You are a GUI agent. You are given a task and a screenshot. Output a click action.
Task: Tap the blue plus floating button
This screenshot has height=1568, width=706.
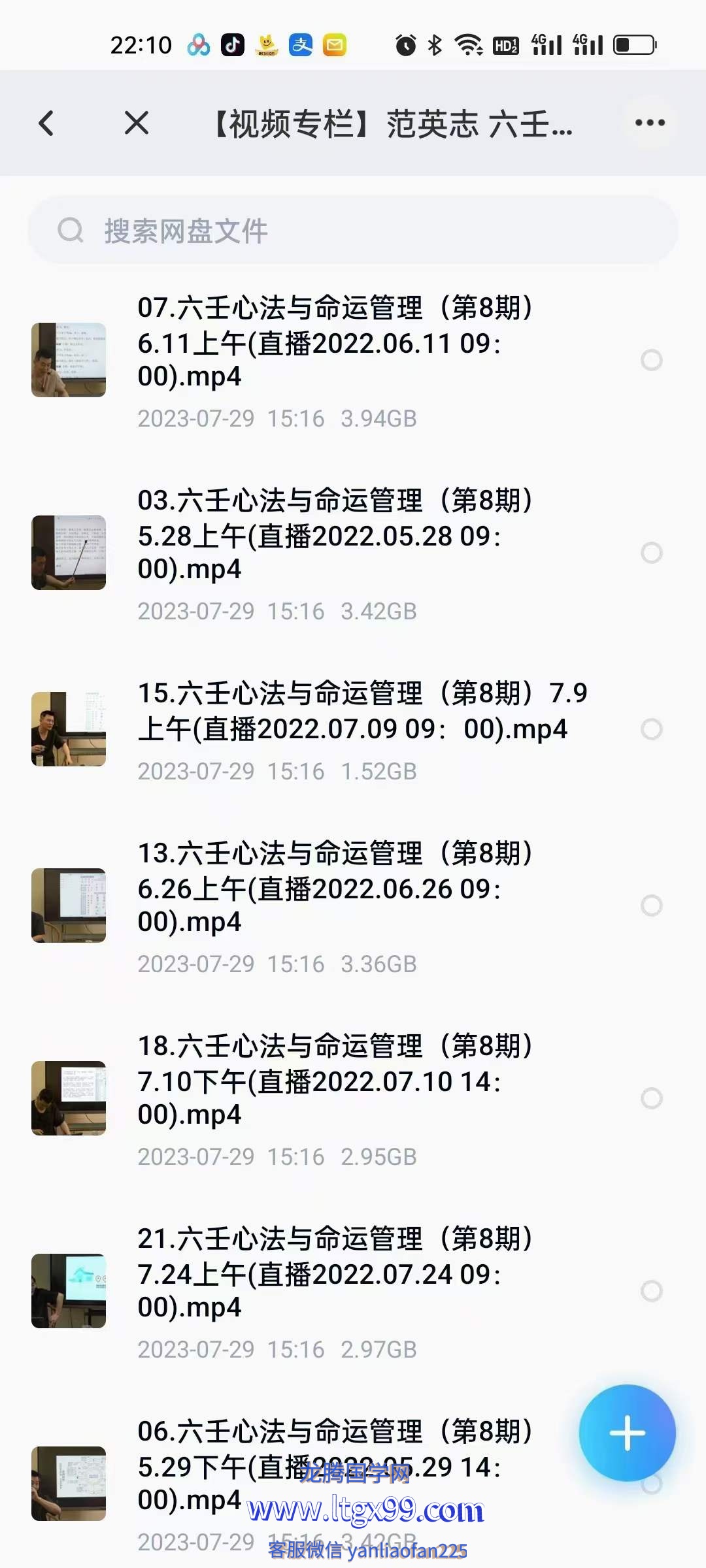tap(627, 1433)
